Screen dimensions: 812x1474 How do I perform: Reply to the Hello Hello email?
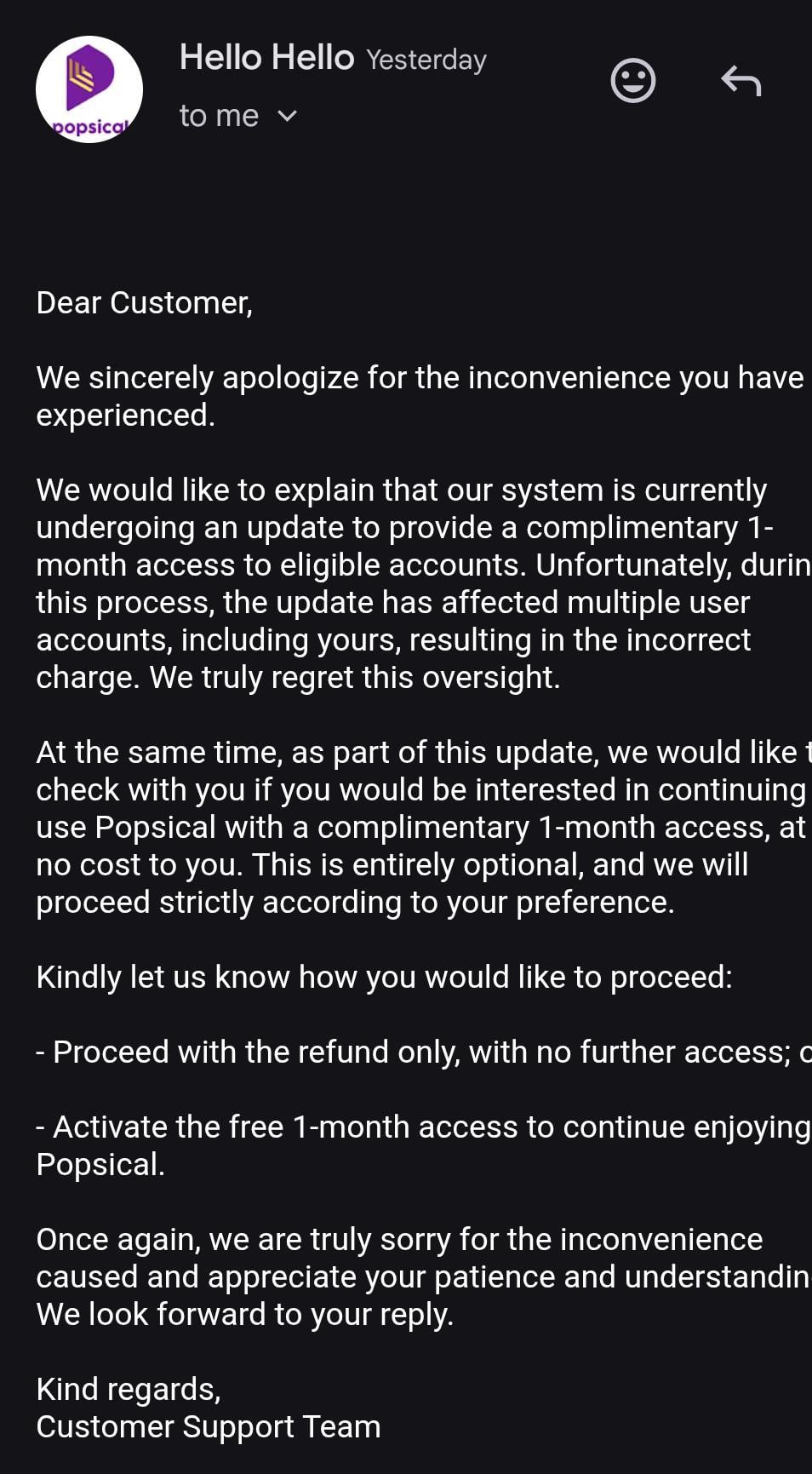tap(741, 81)
